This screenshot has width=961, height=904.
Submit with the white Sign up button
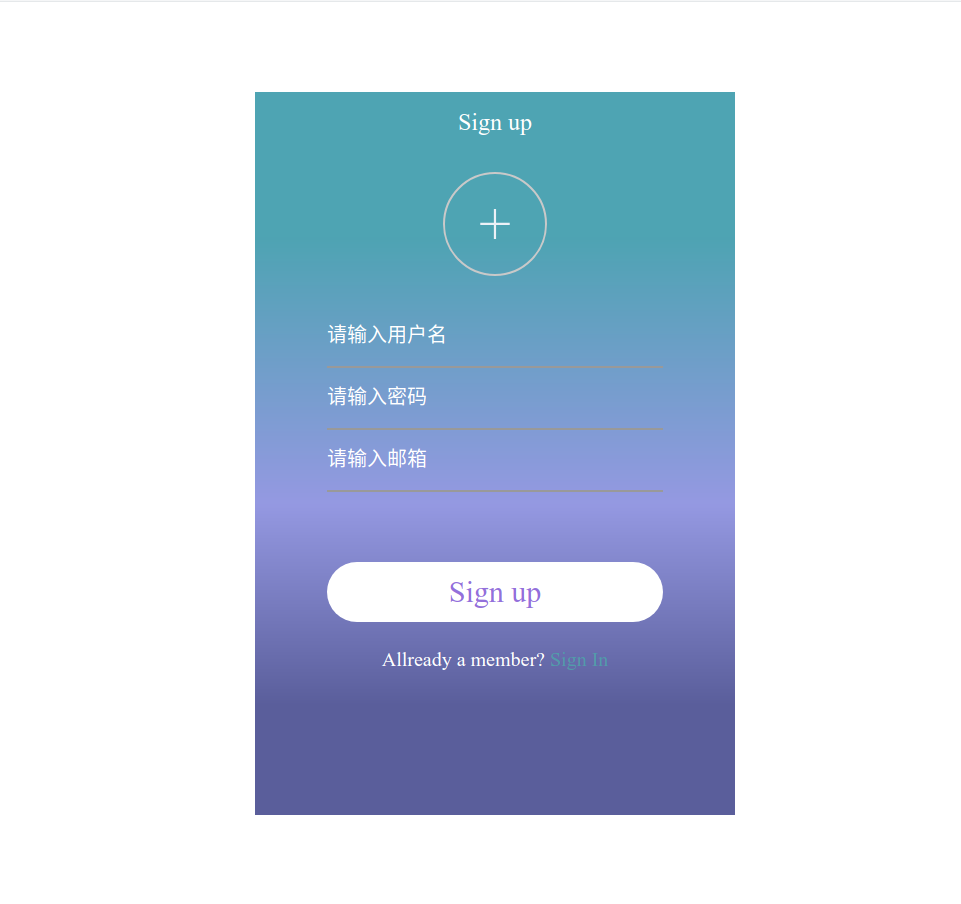(x=494, y=592)
